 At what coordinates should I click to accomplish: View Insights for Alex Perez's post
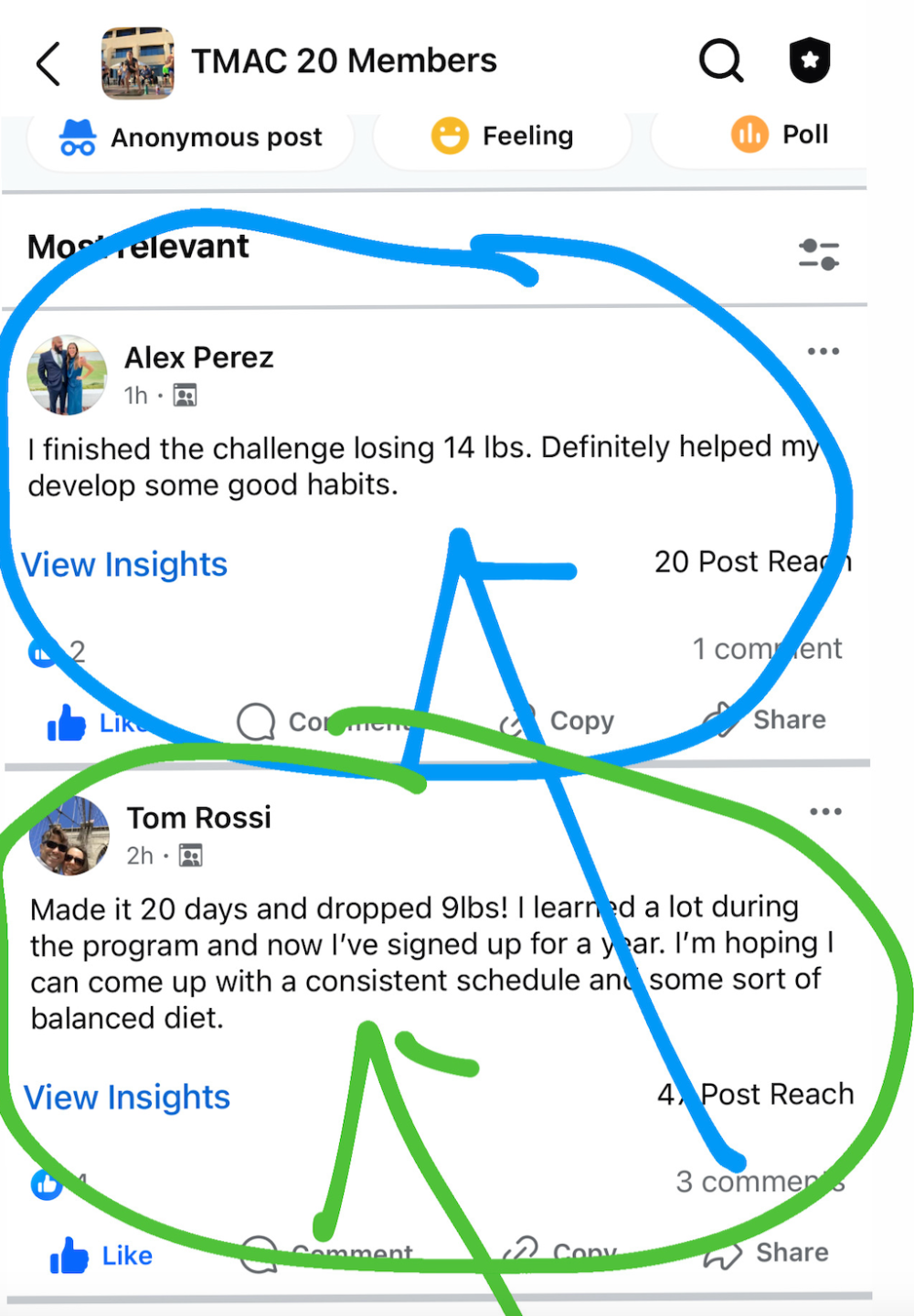(125, 565)
